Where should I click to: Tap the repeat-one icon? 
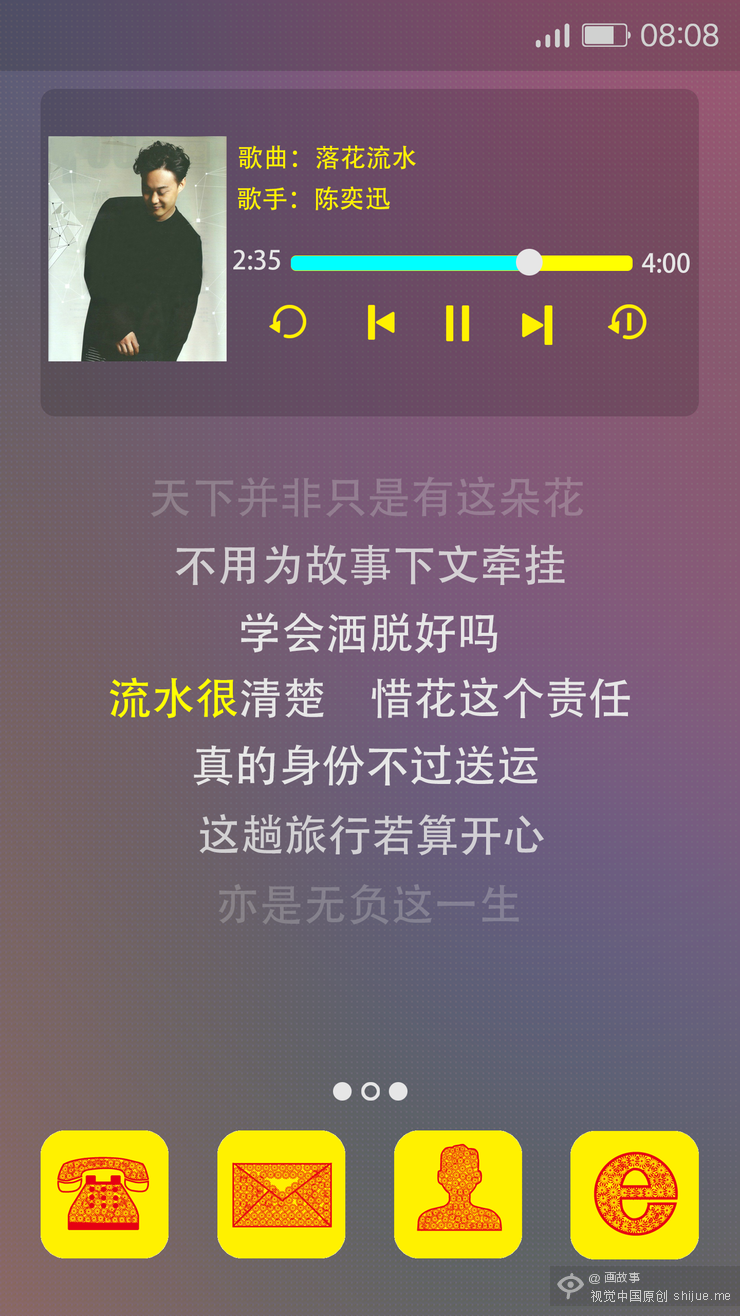point(628,323)
